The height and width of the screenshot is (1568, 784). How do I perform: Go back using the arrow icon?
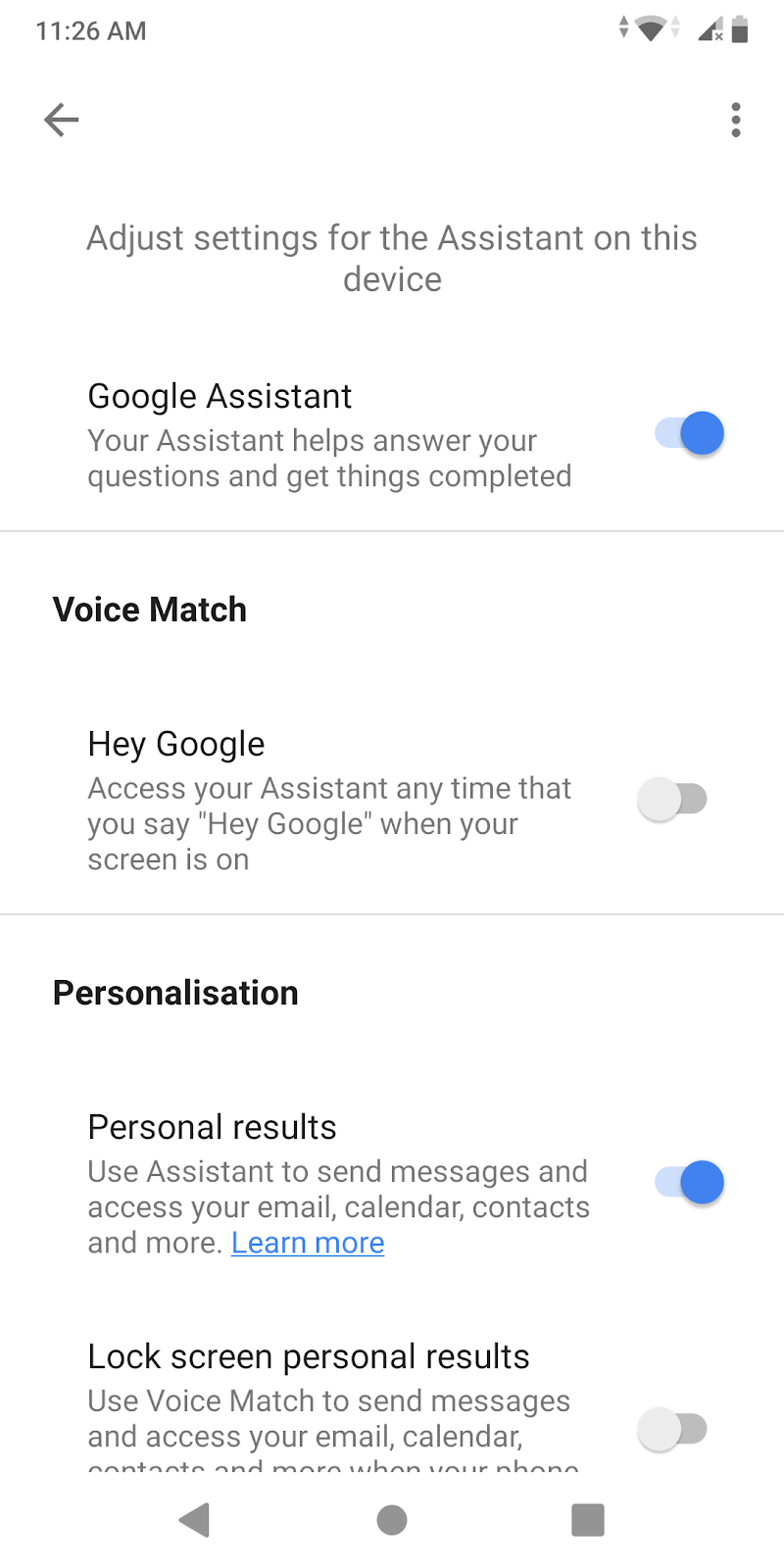click(61, 120)
